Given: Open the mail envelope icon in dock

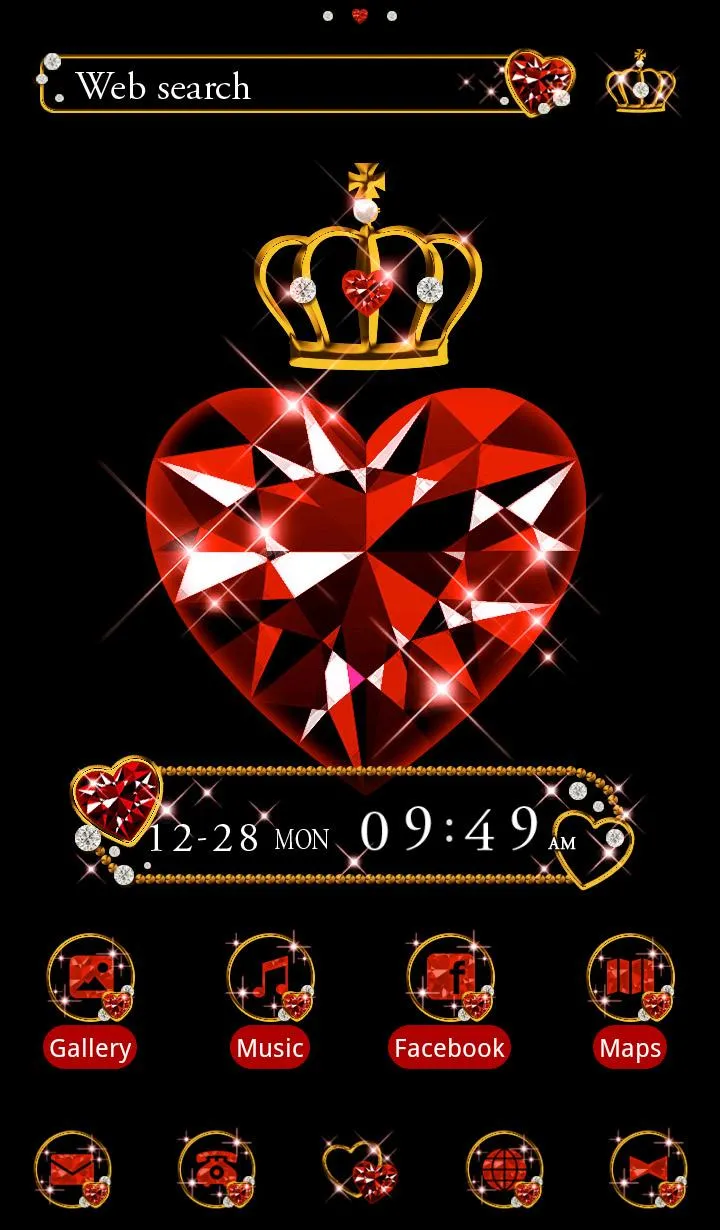Looking at the screenshot, I should (x=73, y=1170).
